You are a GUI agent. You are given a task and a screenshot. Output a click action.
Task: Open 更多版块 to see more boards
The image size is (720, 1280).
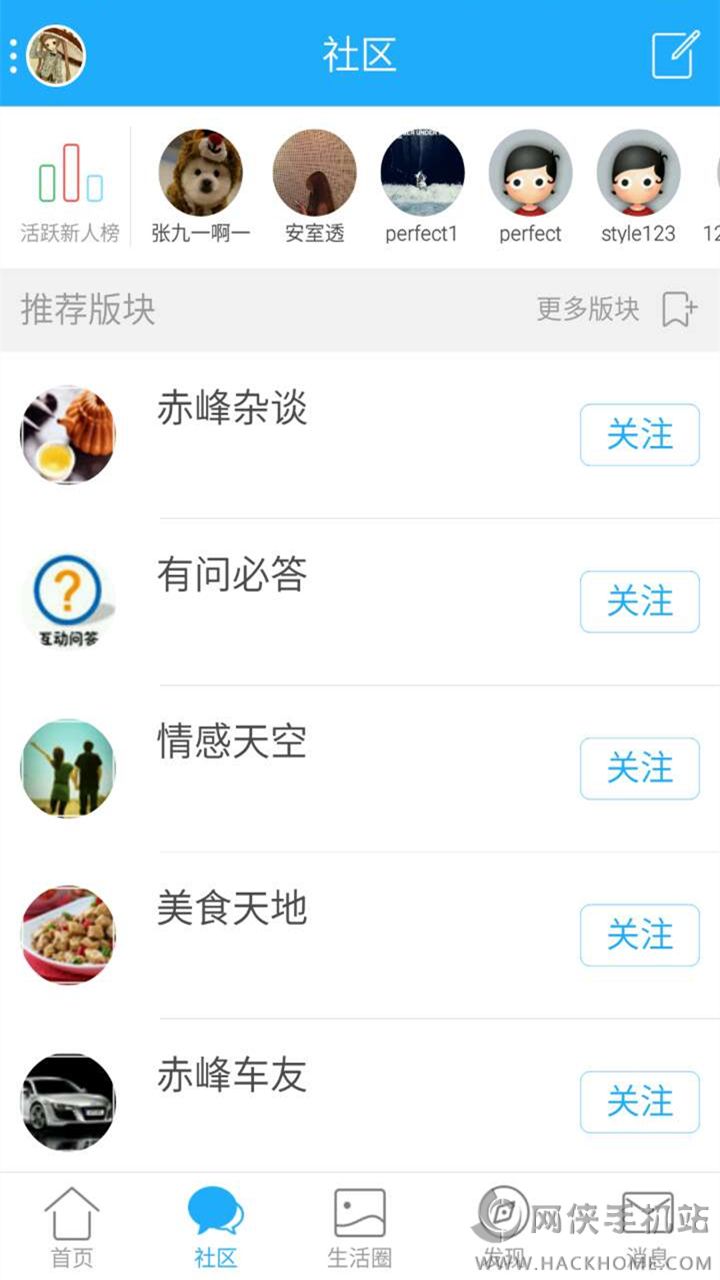(x=616, y=310)
